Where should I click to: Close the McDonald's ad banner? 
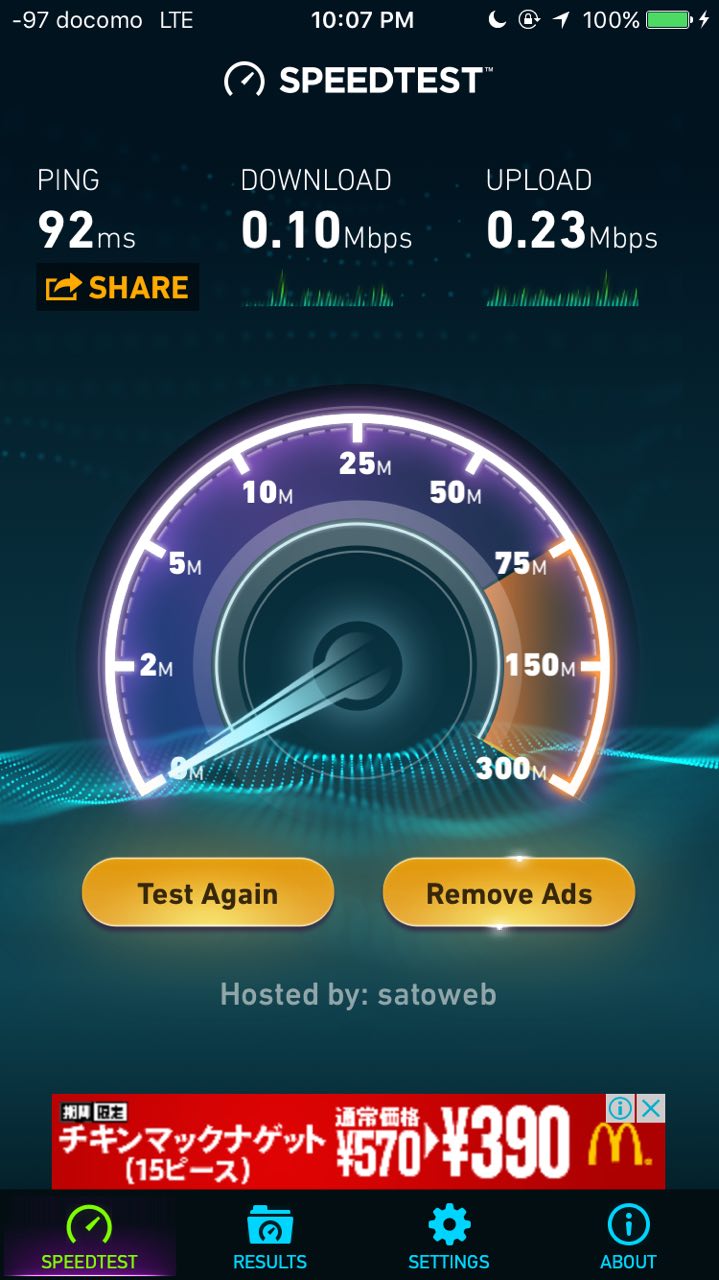click(651, 1108)
